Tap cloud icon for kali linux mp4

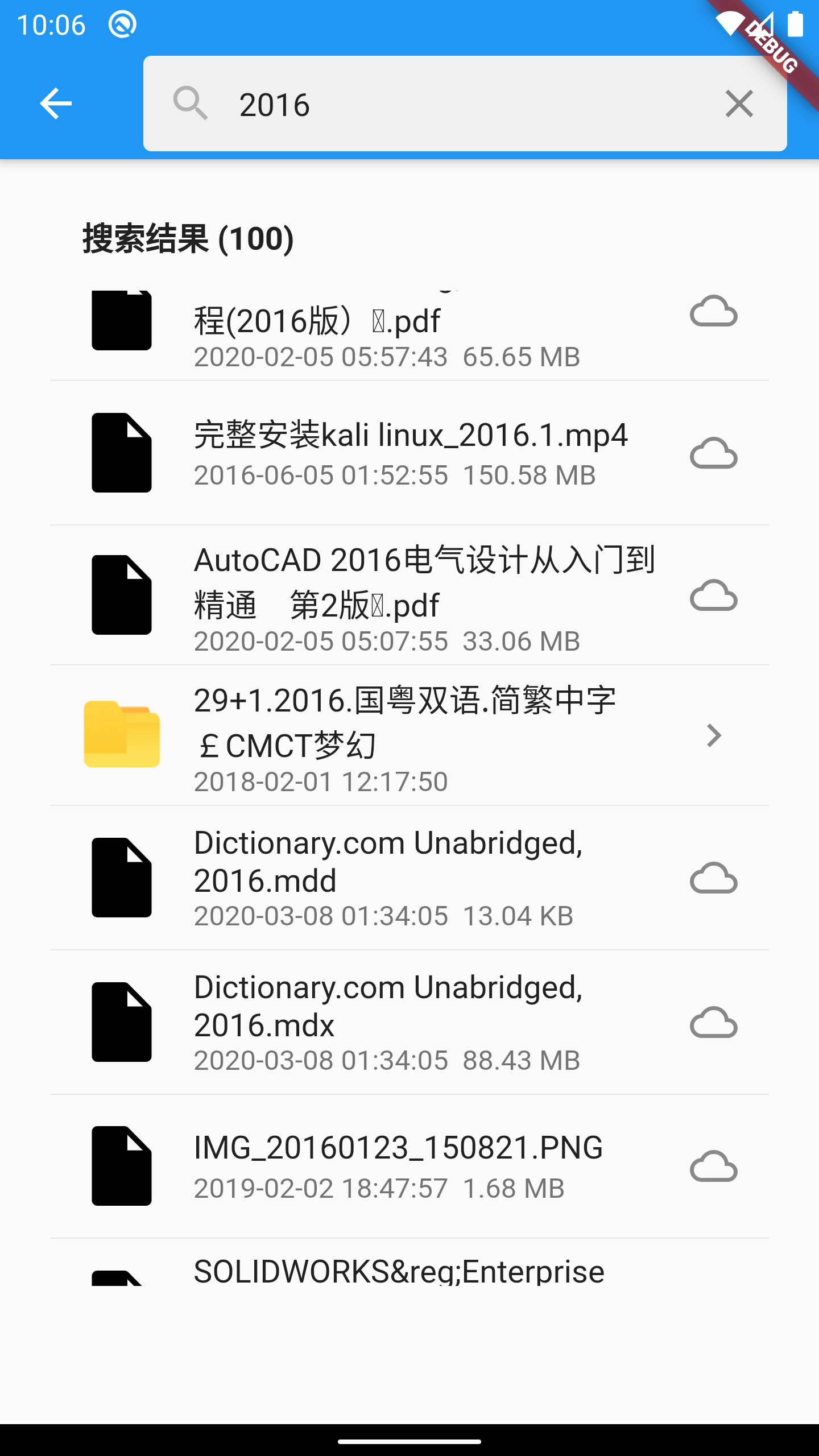tap(713, 453)
